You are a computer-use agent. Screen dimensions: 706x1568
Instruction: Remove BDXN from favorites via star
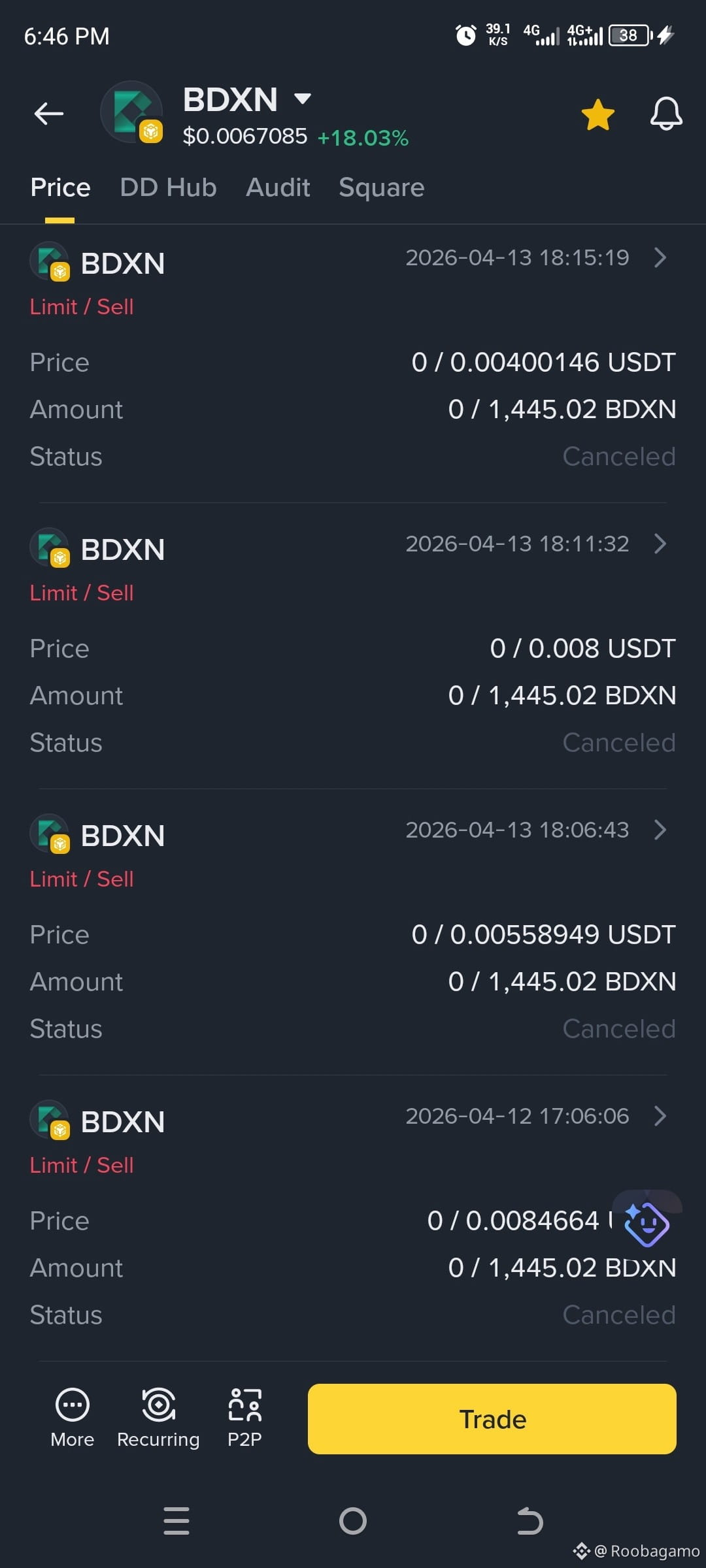597,115
